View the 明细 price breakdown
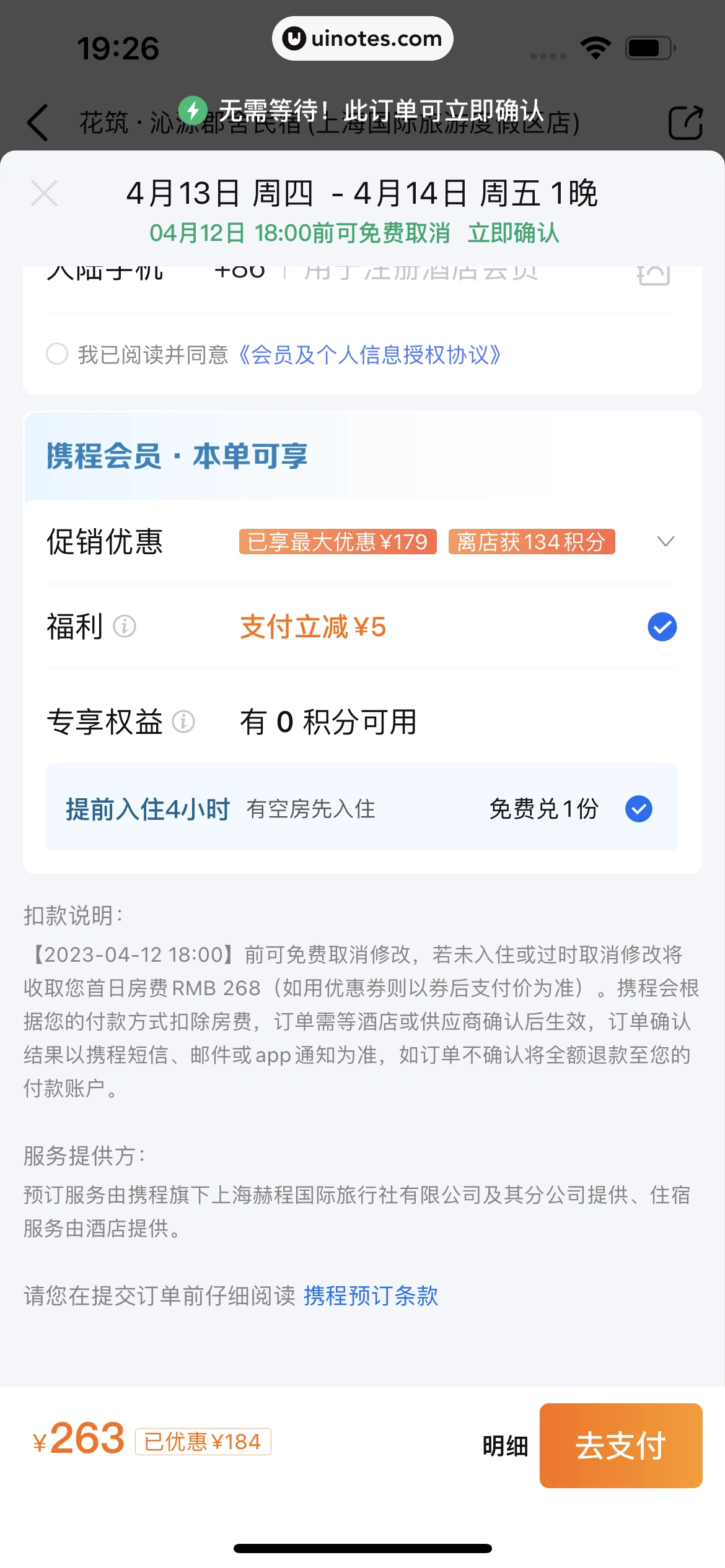Viewport: 725px width, 1568px height. (x=505, y=1446)
